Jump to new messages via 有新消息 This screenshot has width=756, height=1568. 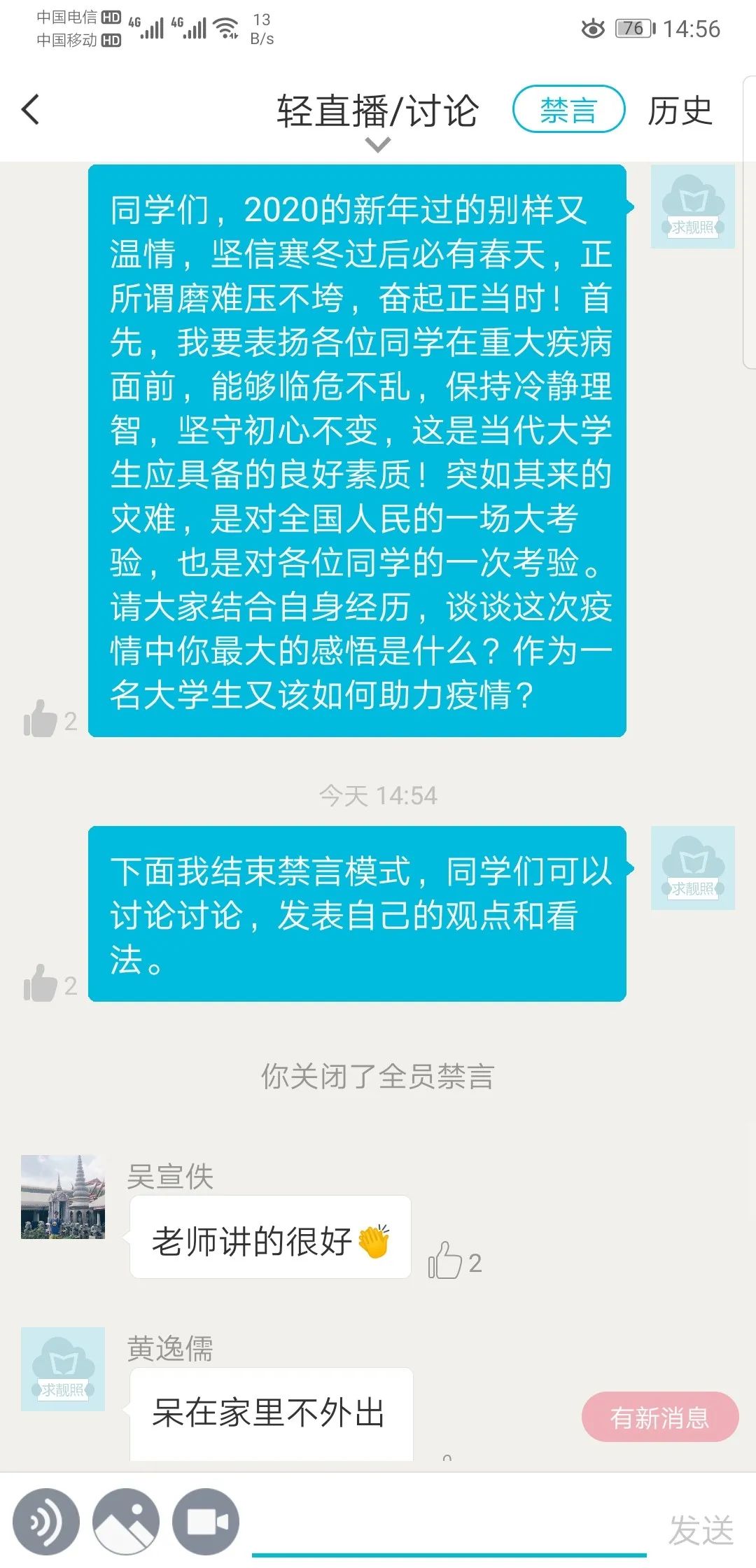pyautogui.click(x=659, y=1417)
